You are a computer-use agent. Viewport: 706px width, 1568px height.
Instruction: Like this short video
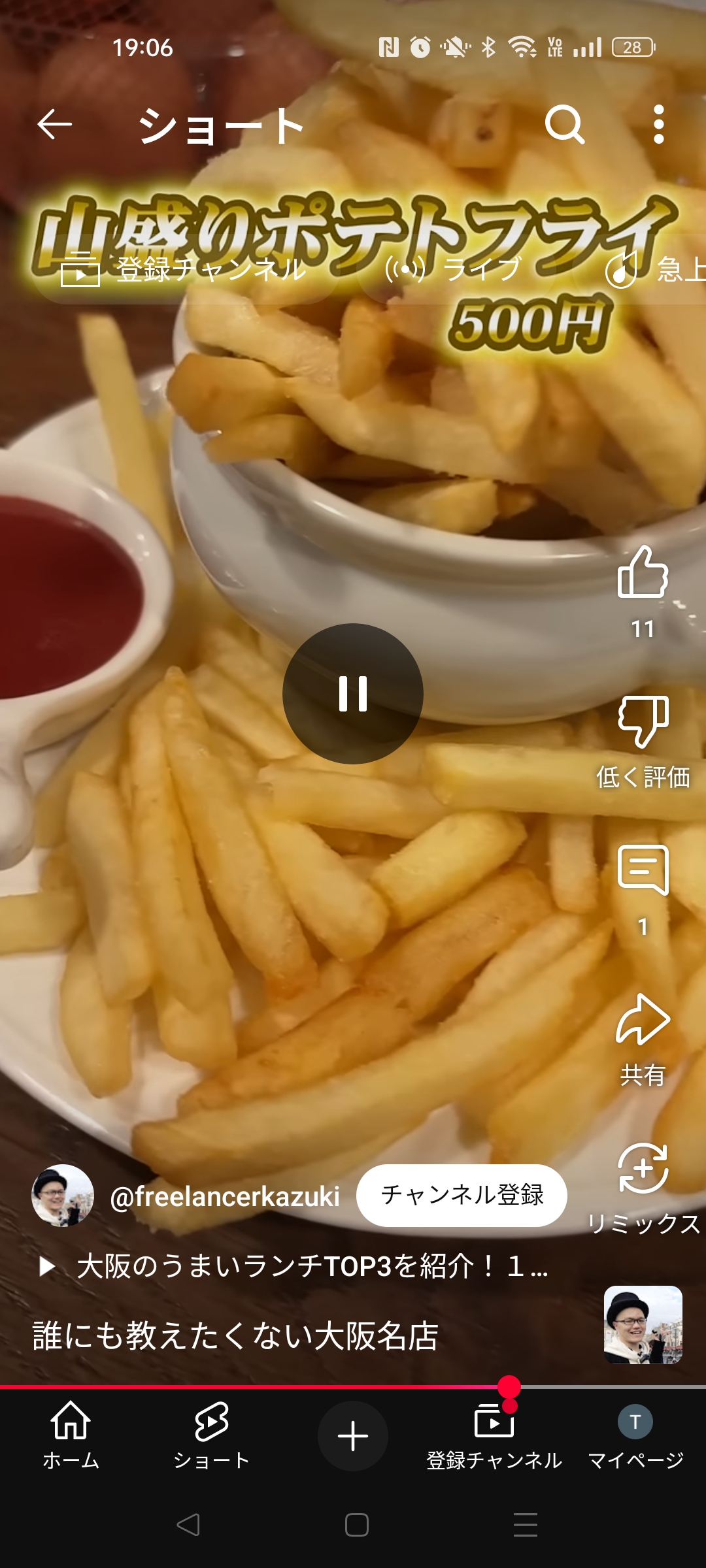coord(643,573)
